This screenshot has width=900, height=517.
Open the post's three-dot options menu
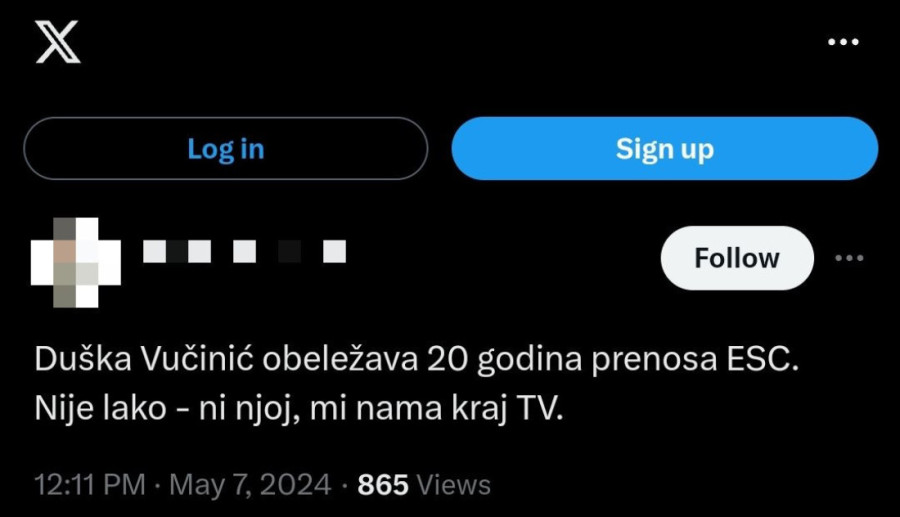(x=848, y=258)
